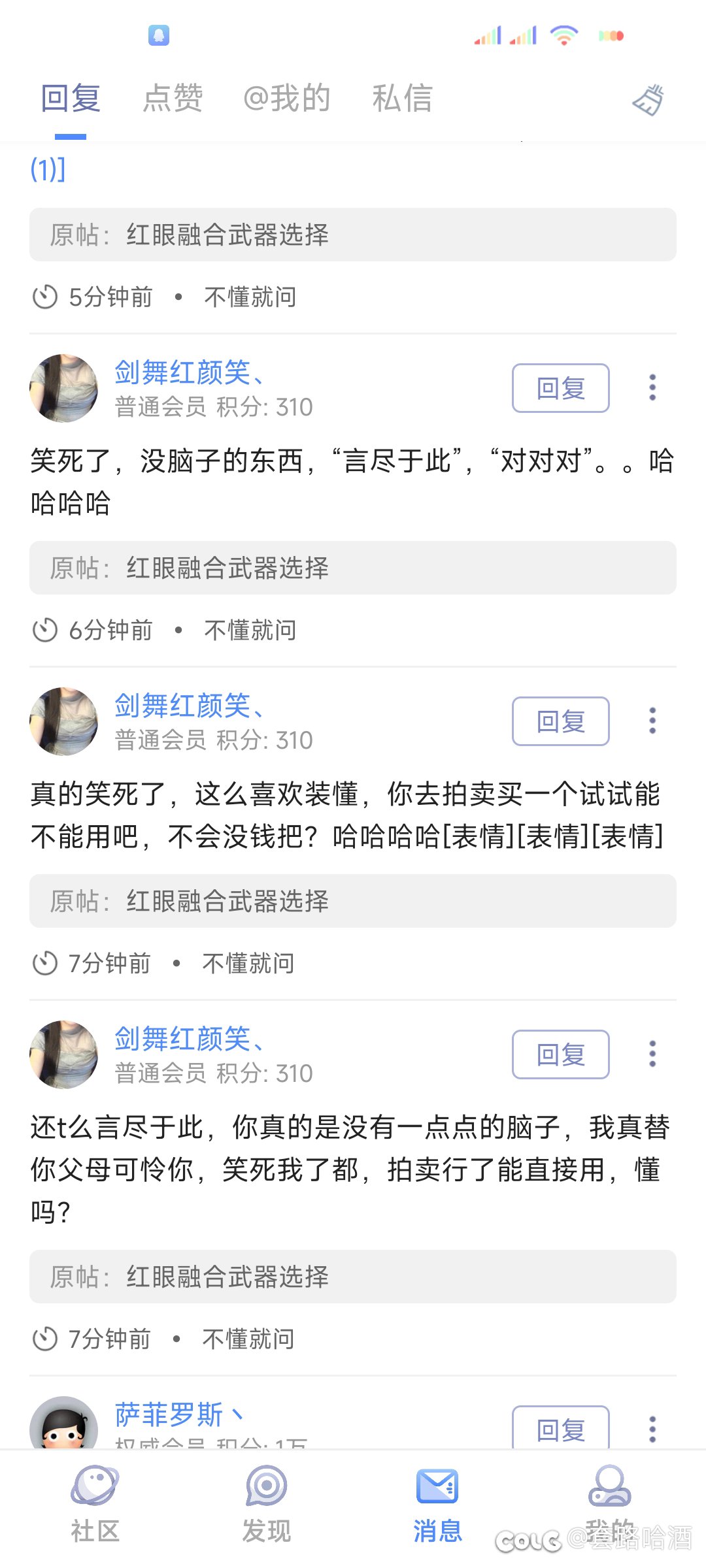Switch to the 私信 tab

pos(402,98)
